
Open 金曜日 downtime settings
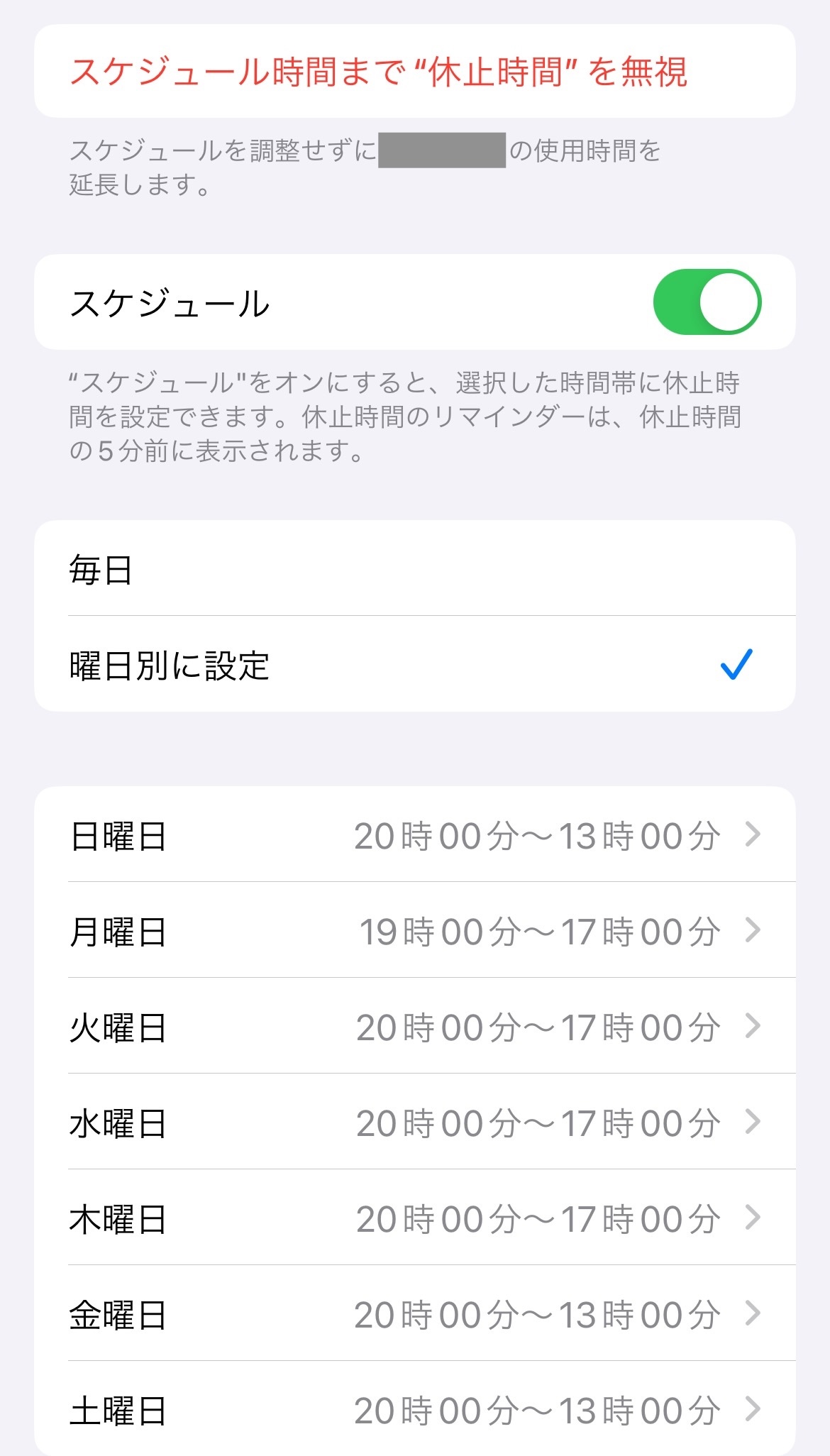414,1314
